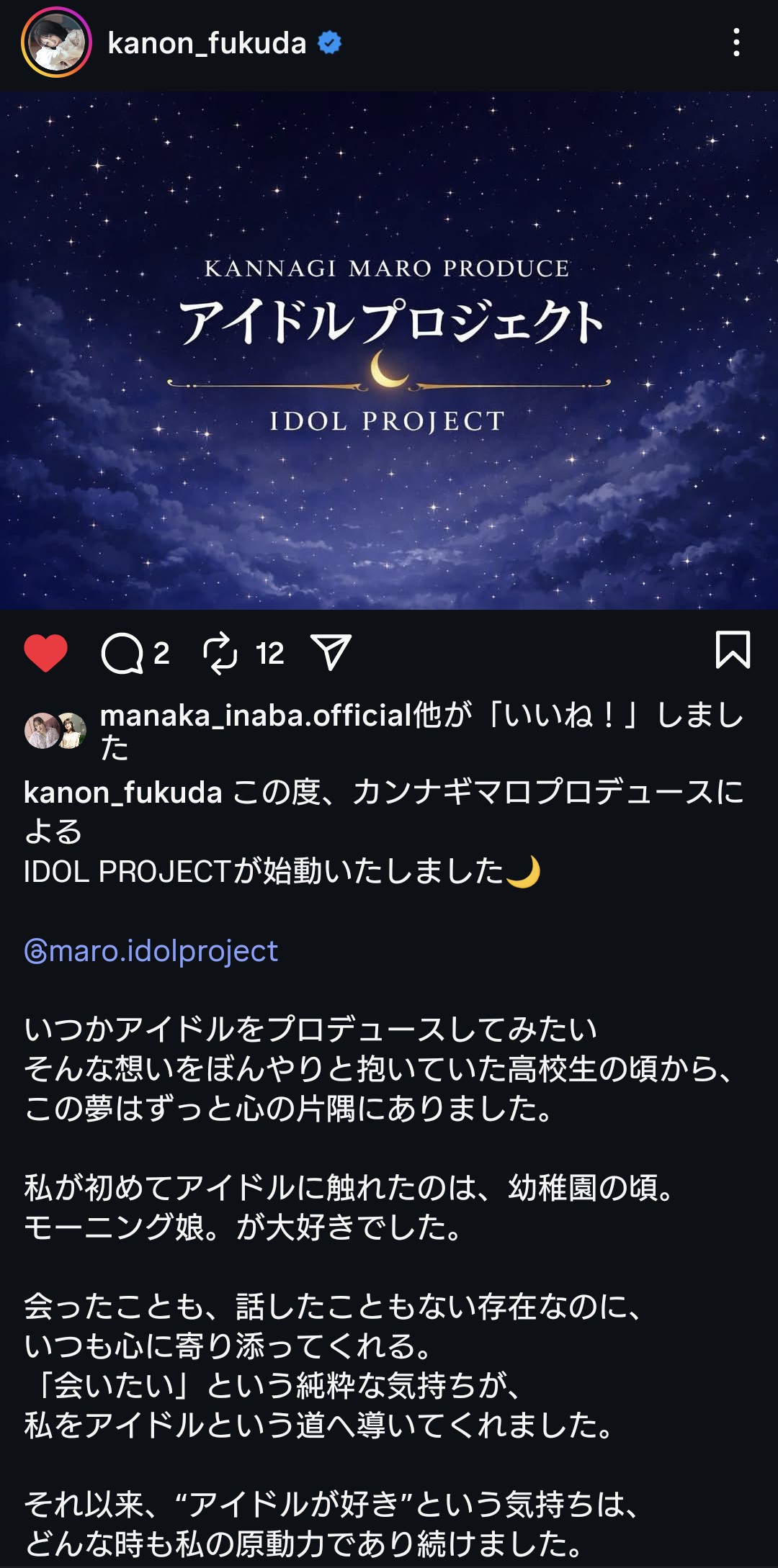Open manaka_inaba.official from the likes line

pos(255,716)
